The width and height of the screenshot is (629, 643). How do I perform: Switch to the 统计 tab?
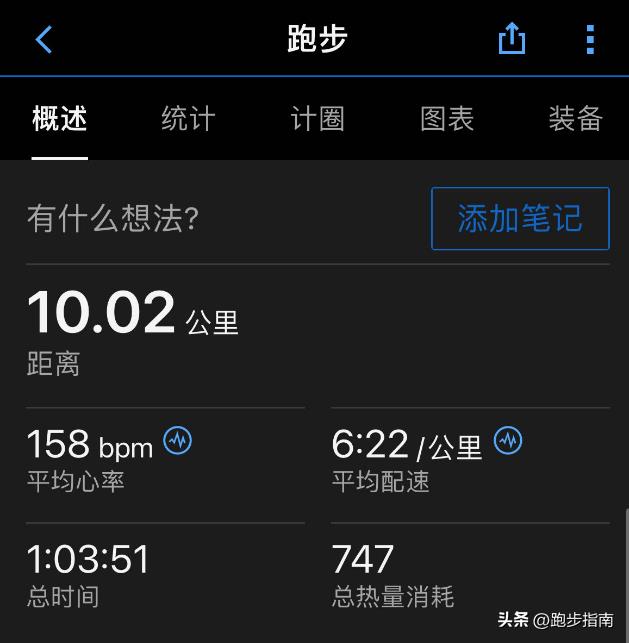[x=188, y=119]
